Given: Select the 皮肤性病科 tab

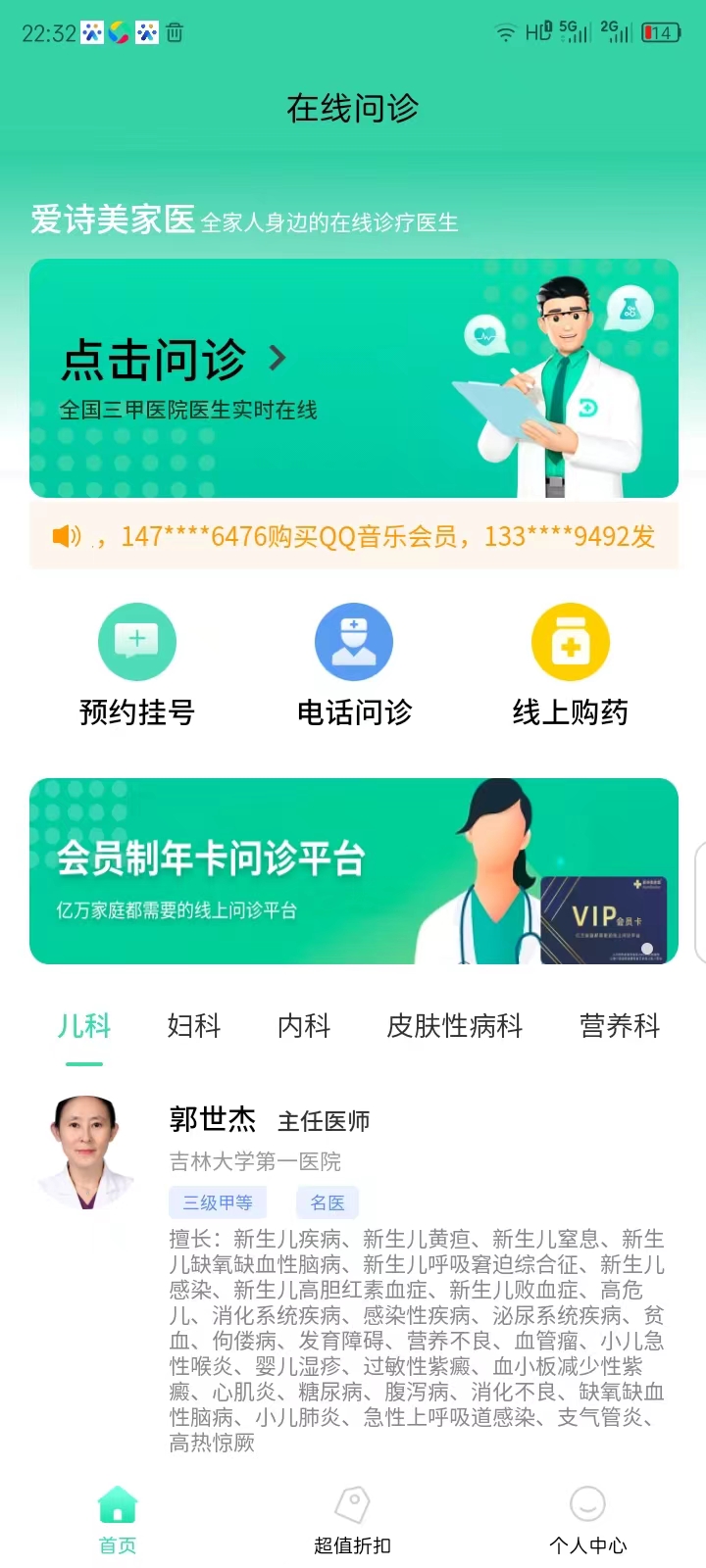Looking at the screenshot, I should [455, 1026].
